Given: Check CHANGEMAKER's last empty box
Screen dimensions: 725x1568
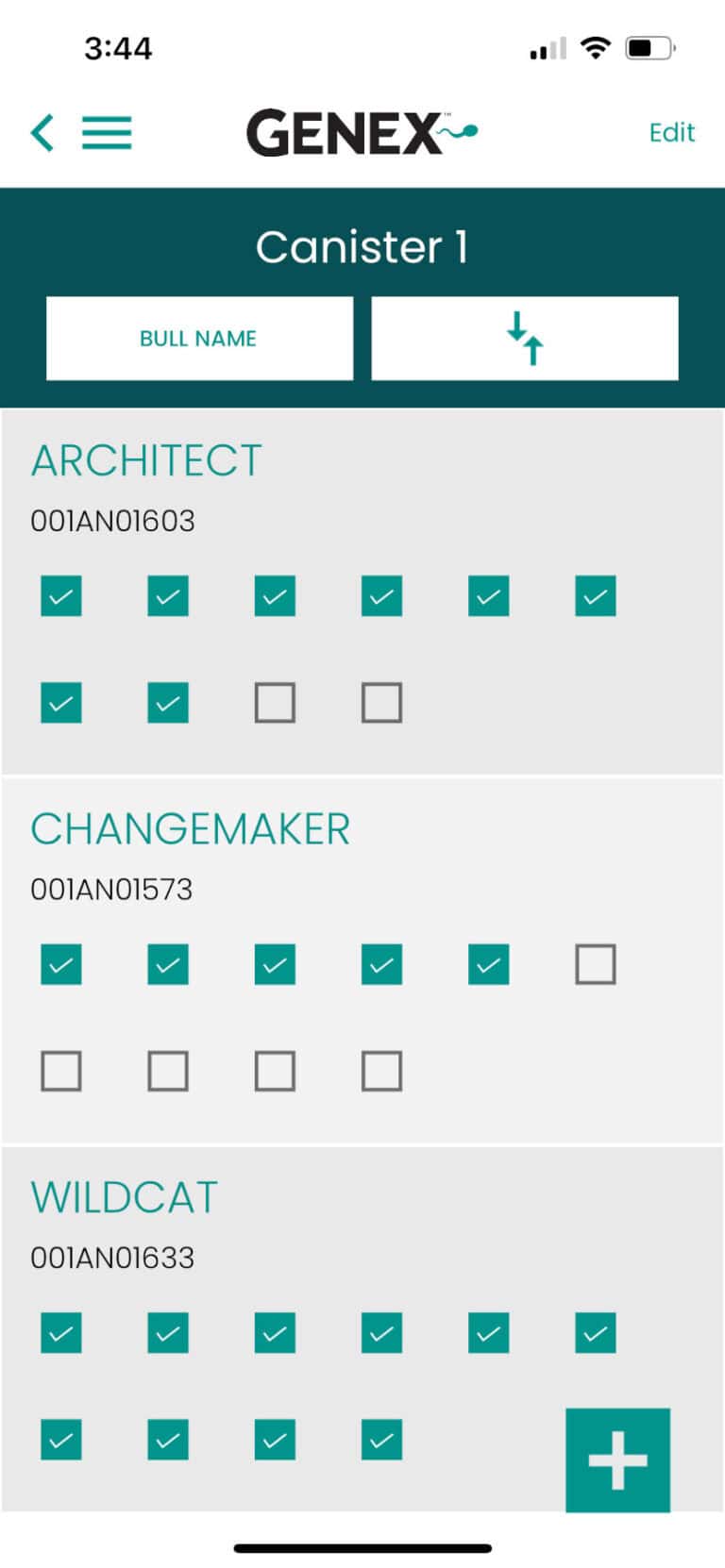Looking at the screenshot, I should click(x=381, y=1072).
